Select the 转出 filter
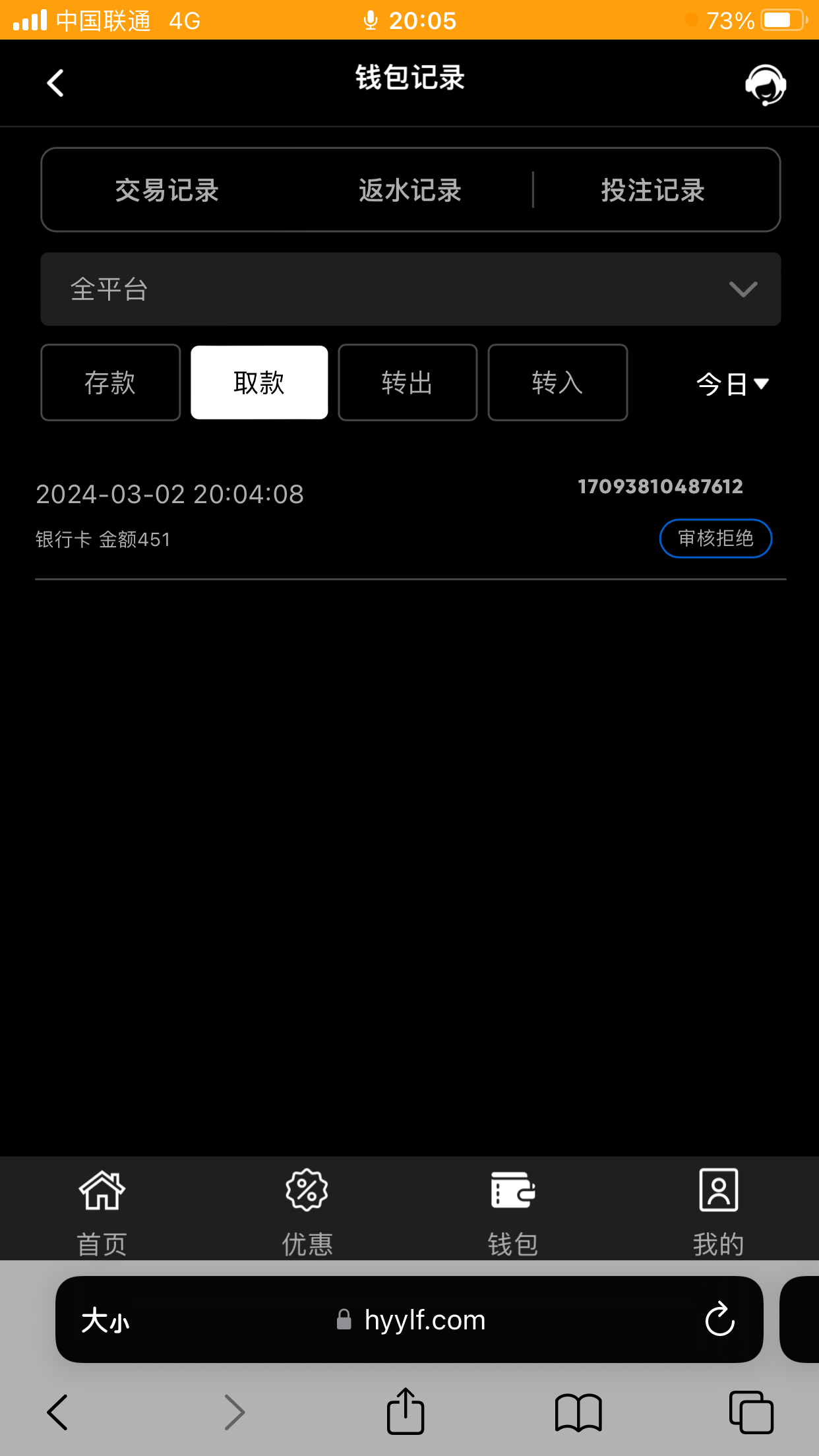 coord(408,382)
